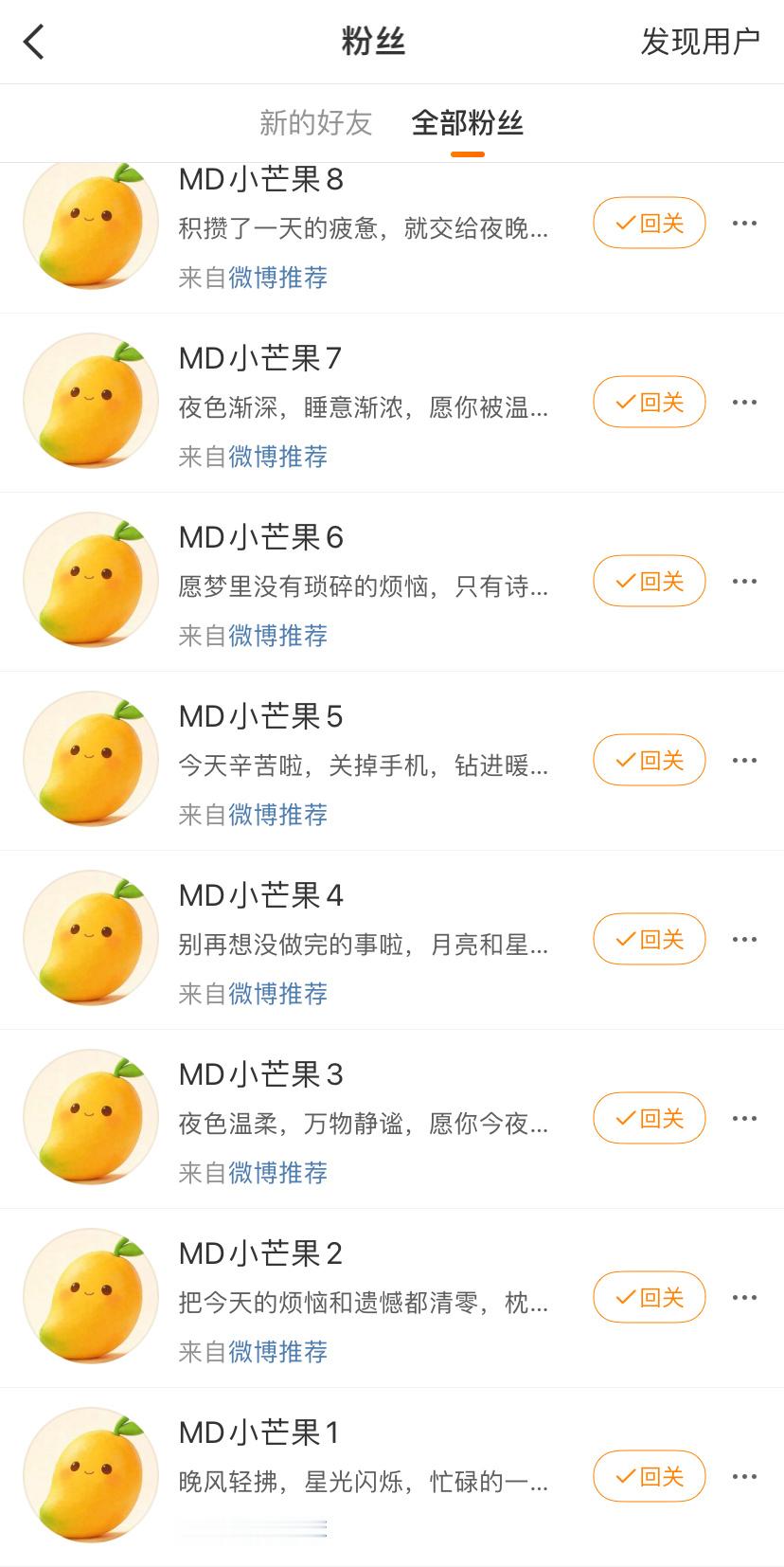Switch to the 新的好友 tab

(x=318, y=123)
